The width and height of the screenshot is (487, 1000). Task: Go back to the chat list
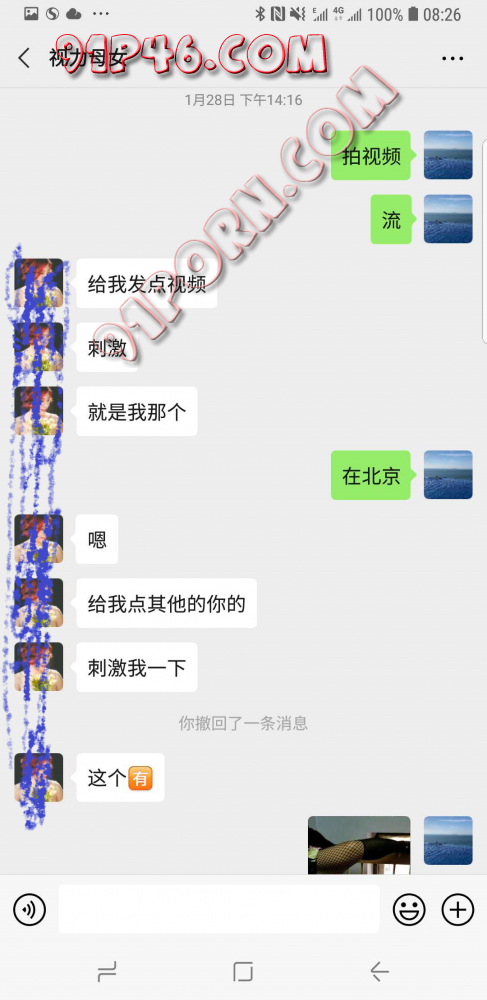[x=24, y=58]
